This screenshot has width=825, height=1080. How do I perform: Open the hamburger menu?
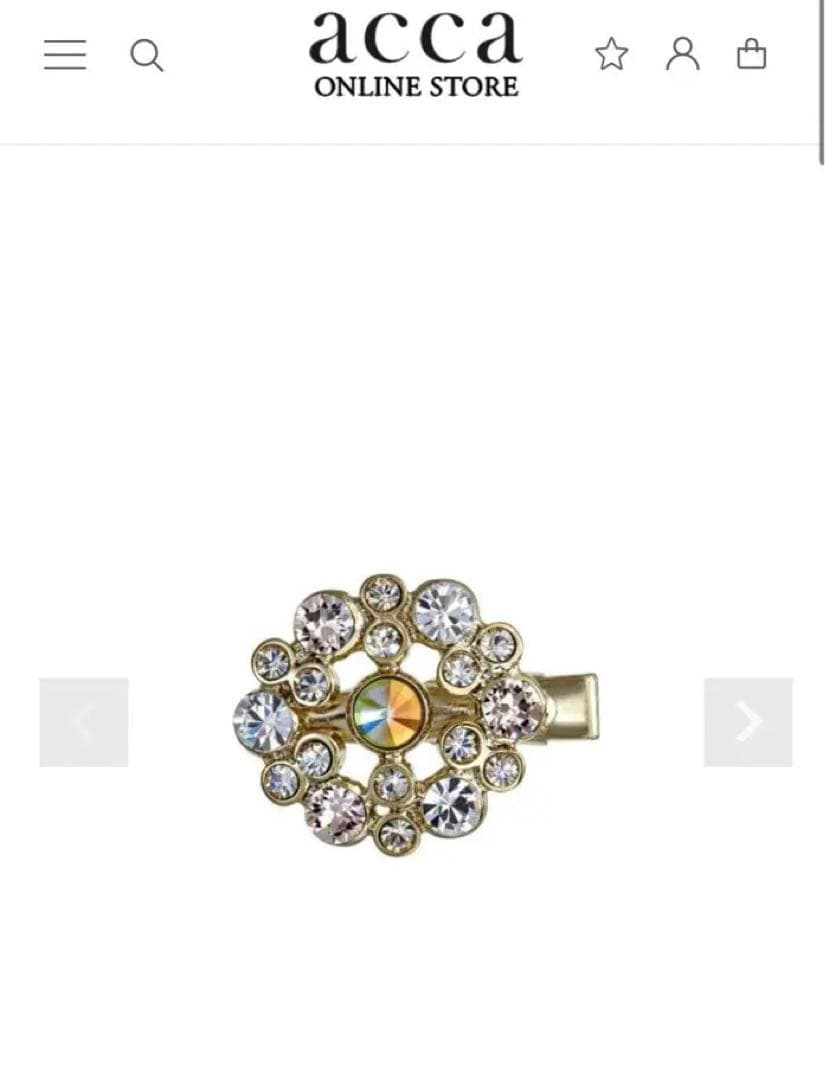[x=65, y=54]
